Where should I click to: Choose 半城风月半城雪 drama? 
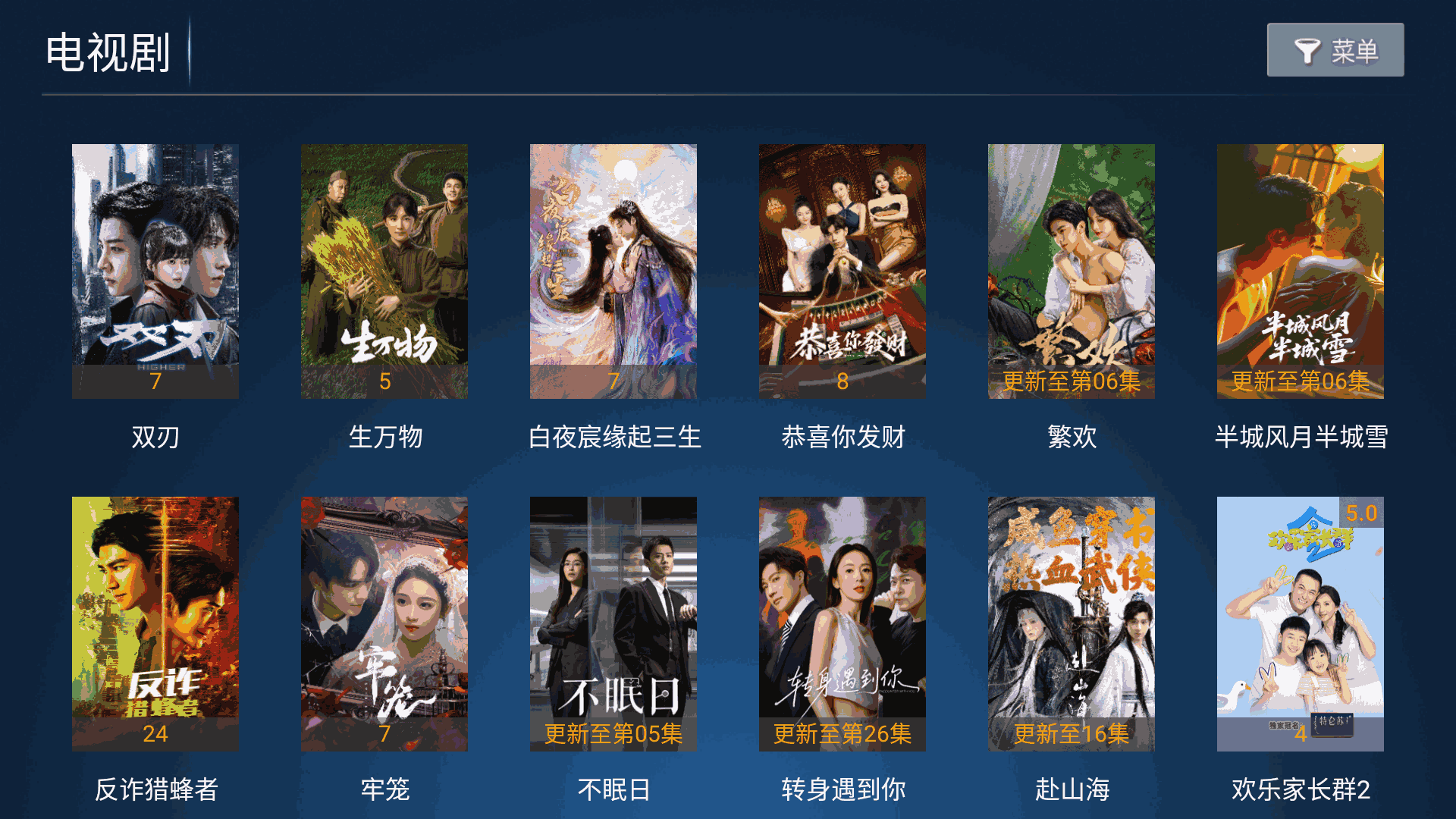coord(1301,271)
